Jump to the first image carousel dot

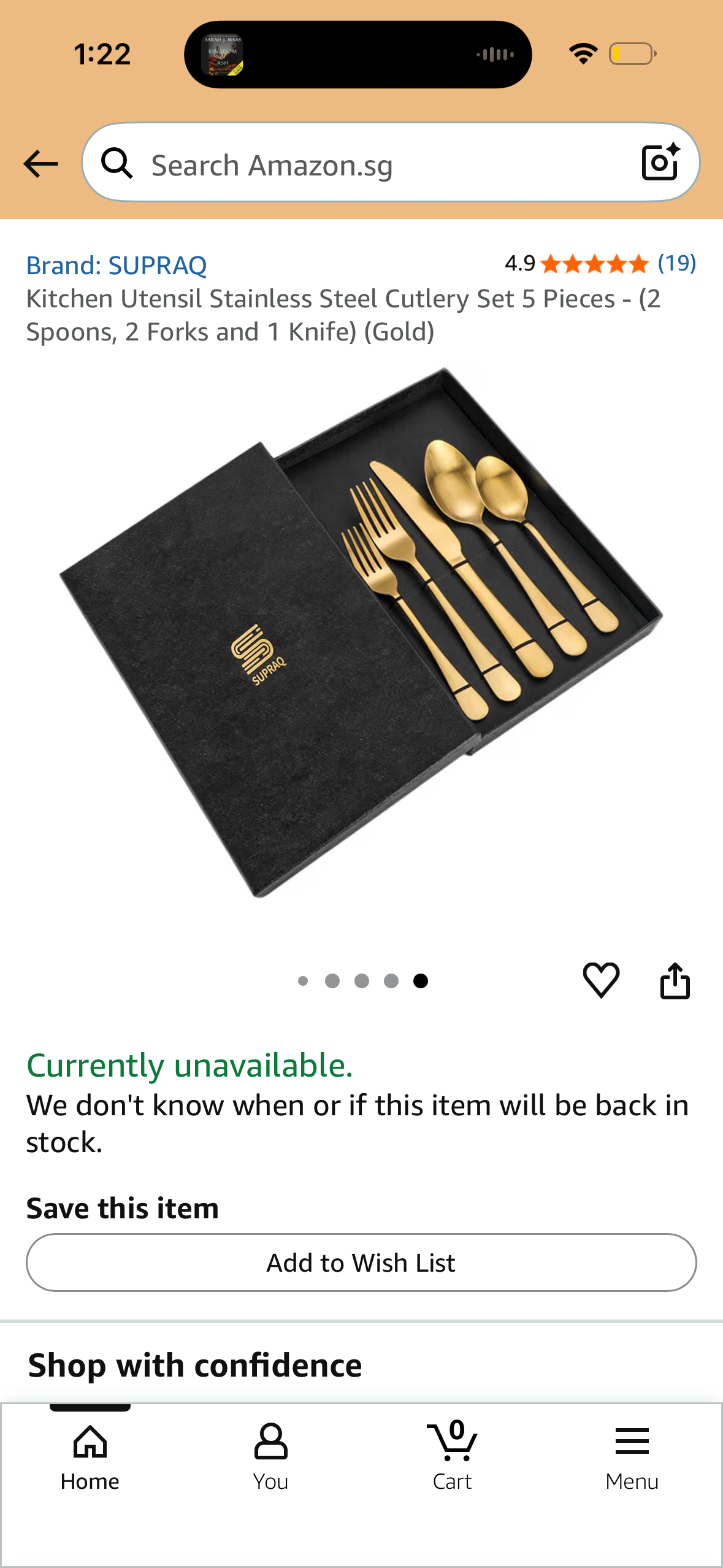(305, 980)
